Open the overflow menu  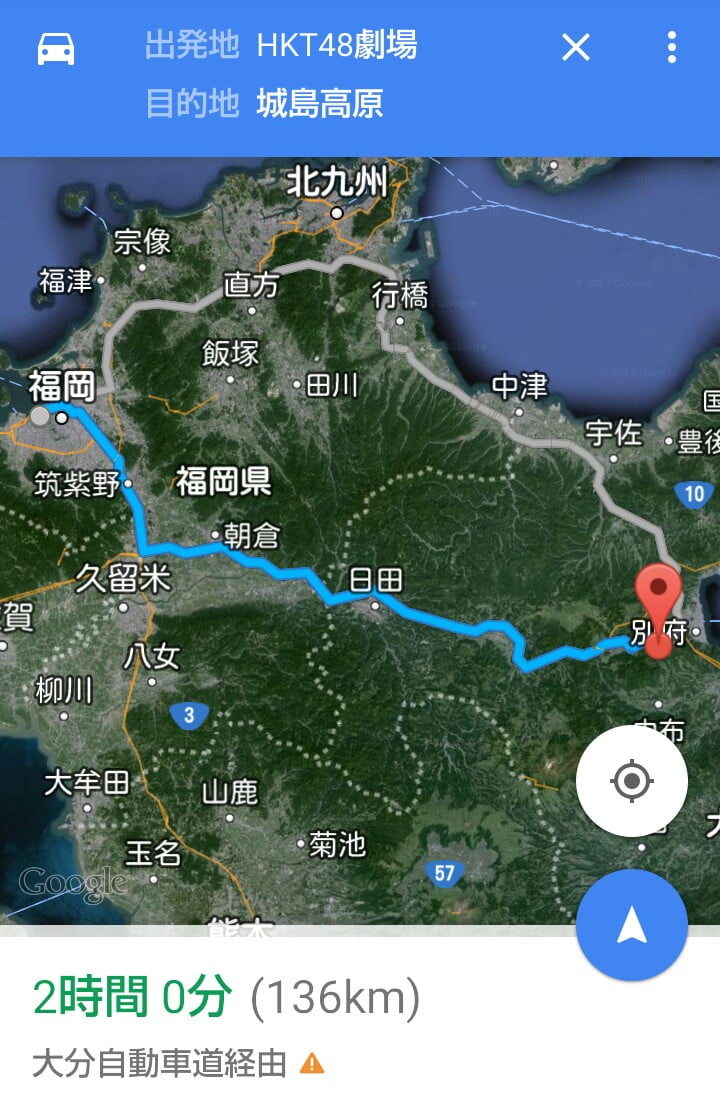671,47
